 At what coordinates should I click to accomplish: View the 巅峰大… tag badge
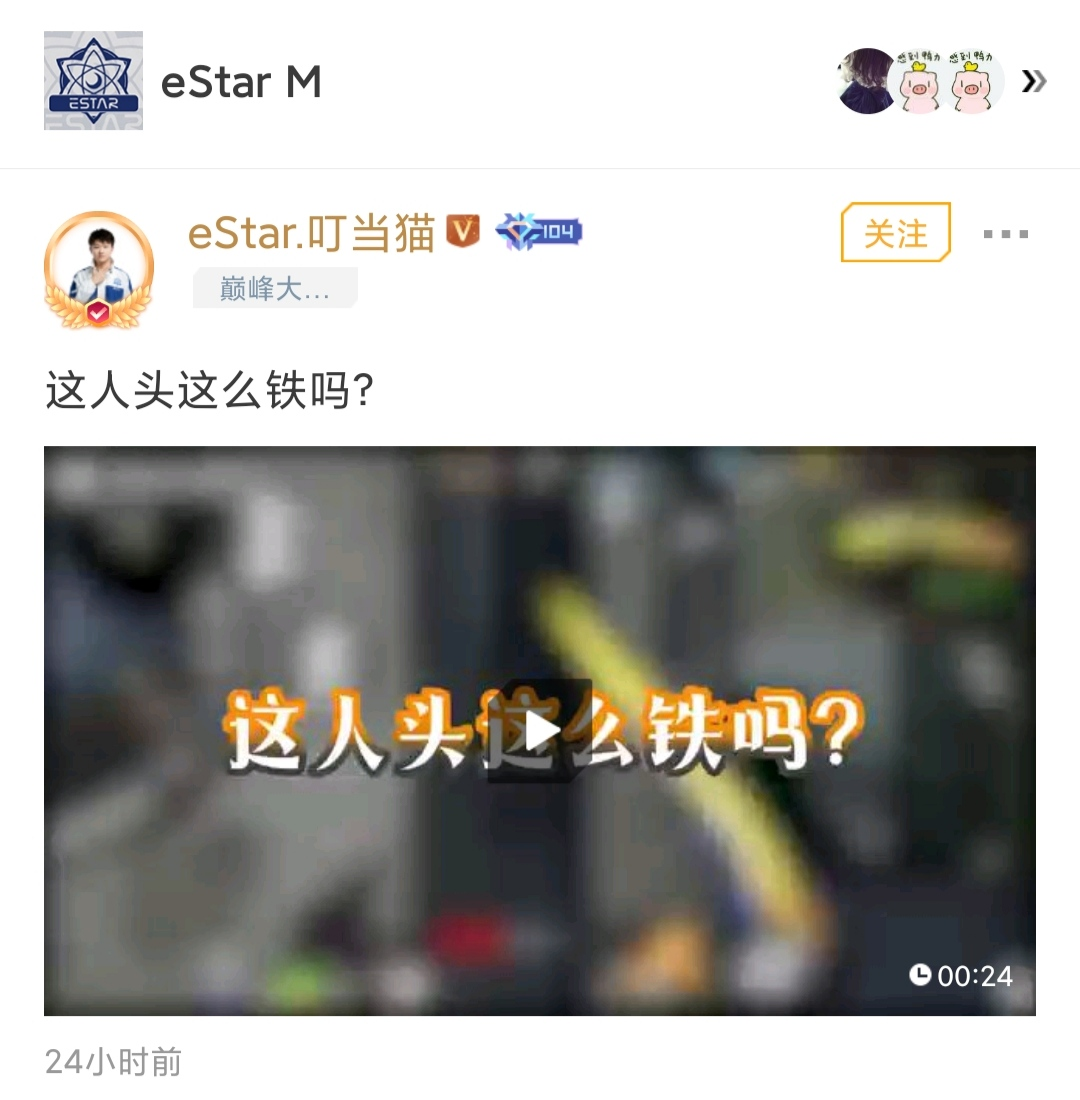pyautogui.click(x=275, y=289)
